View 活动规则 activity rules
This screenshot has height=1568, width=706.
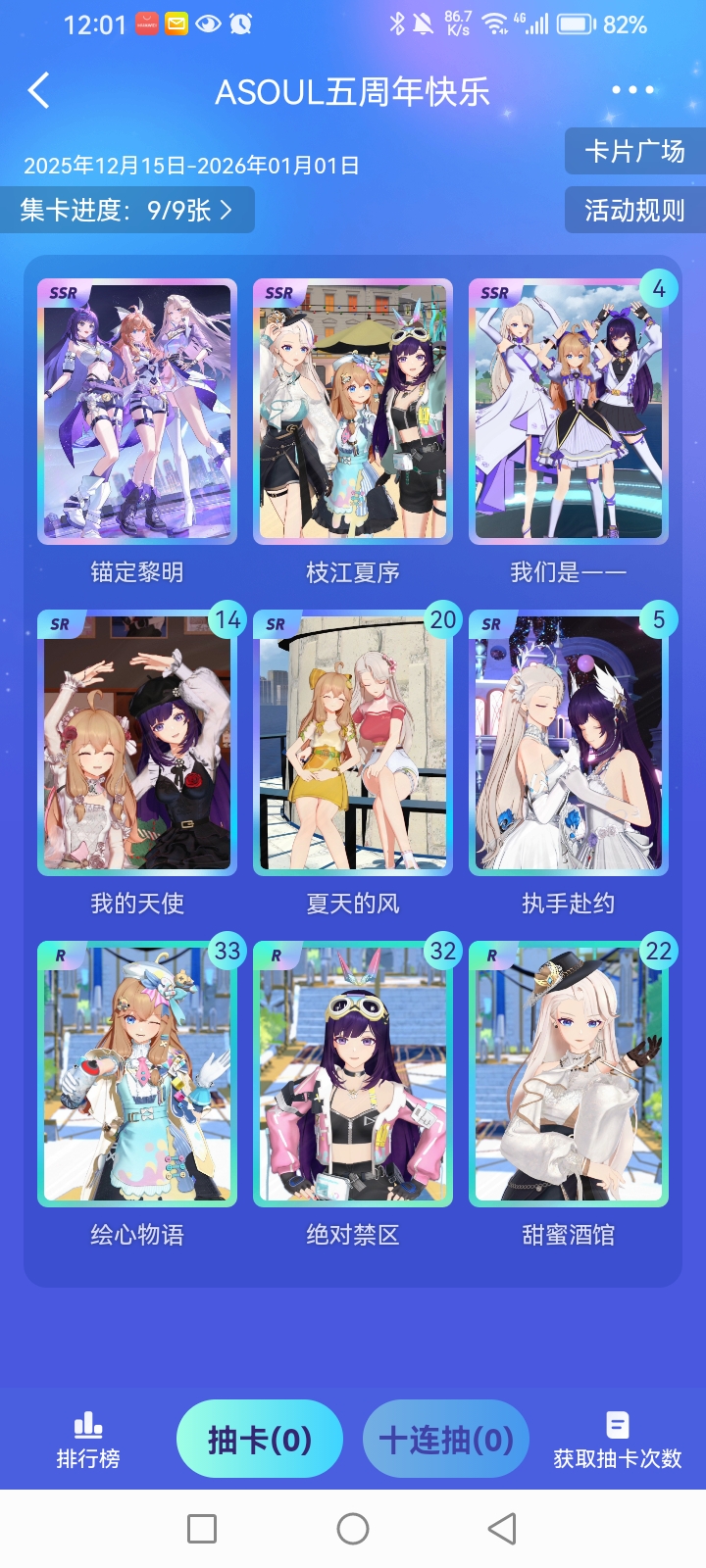coord(634,210)
